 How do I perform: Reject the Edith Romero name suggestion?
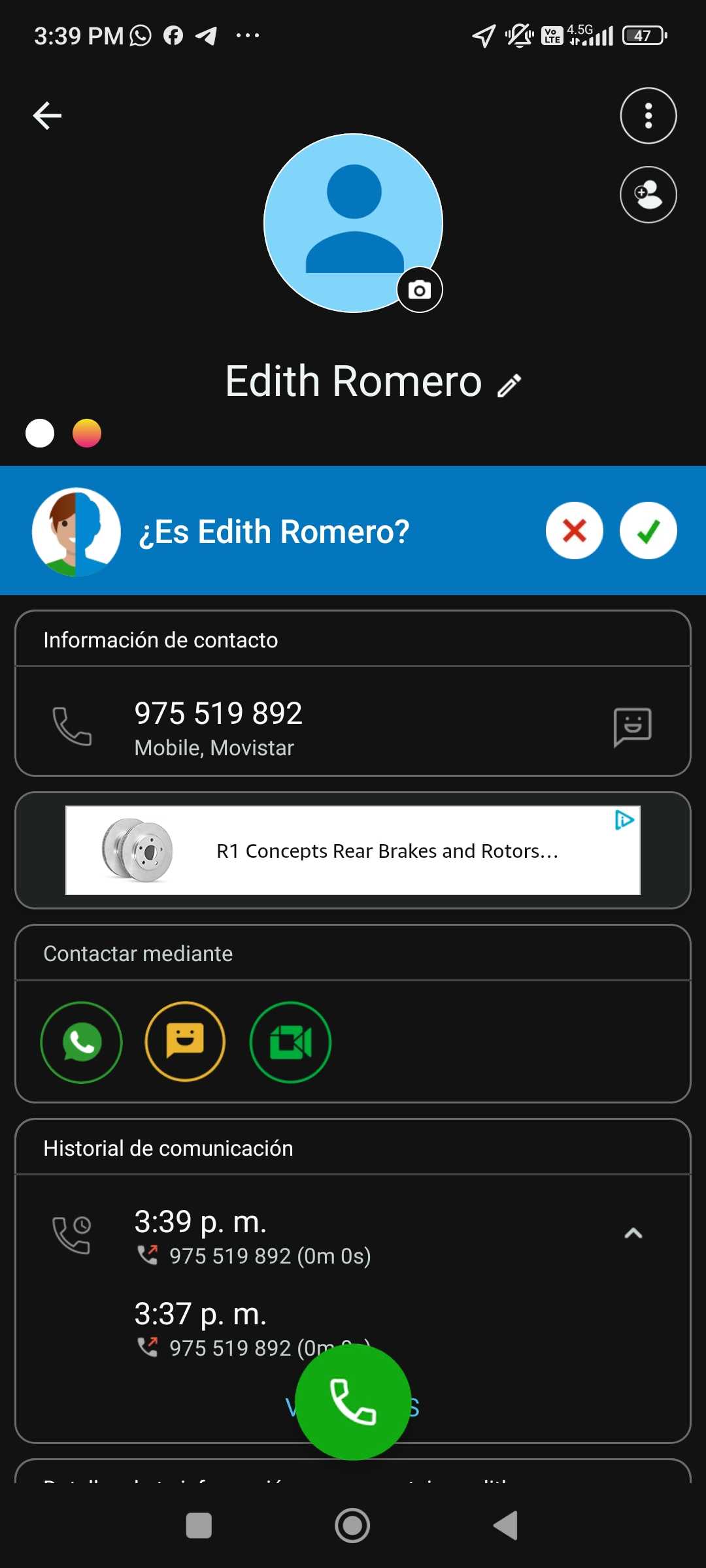click(574, 531)
